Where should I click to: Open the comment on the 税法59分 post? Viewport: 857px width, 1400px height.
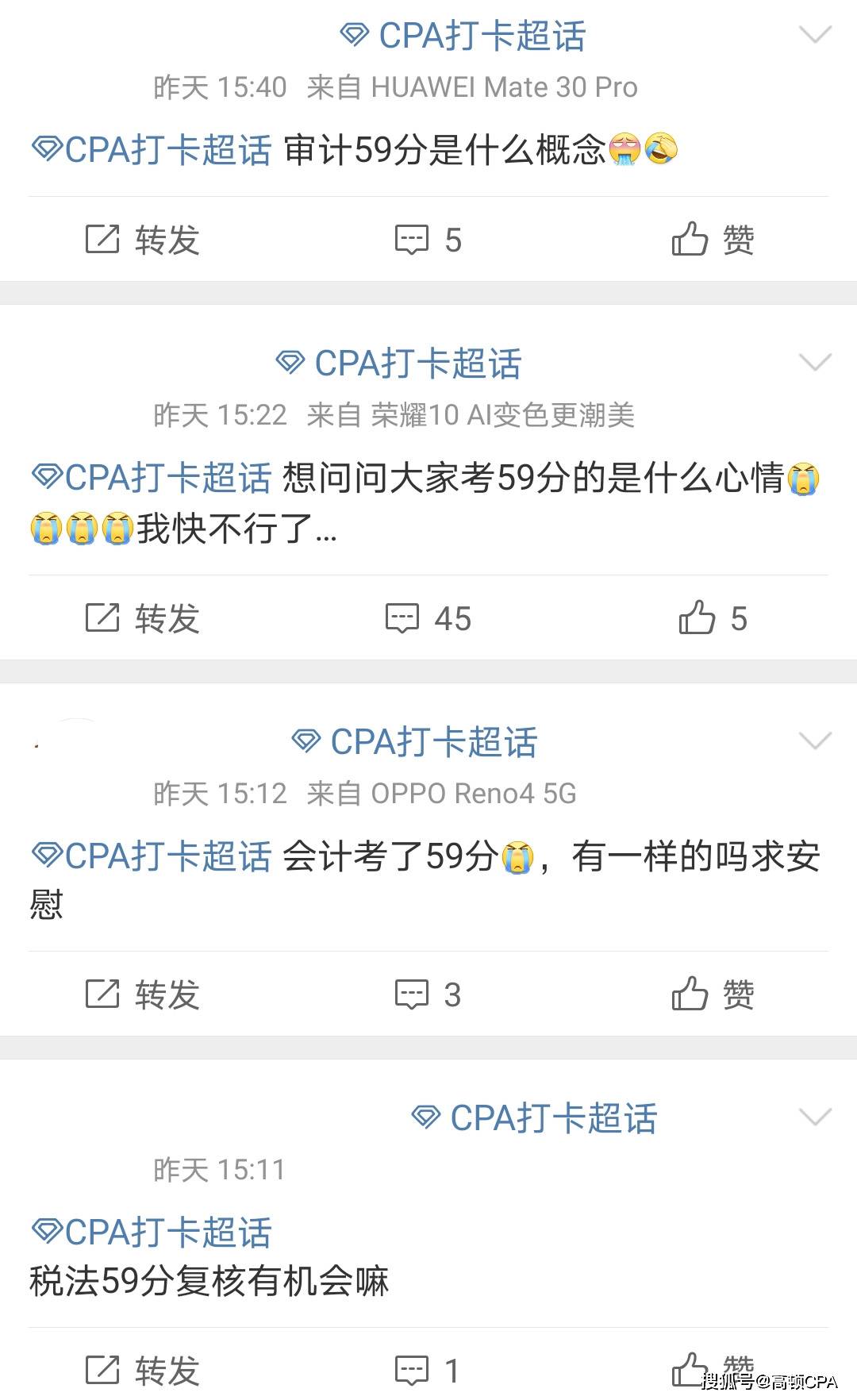point(428,1371)
